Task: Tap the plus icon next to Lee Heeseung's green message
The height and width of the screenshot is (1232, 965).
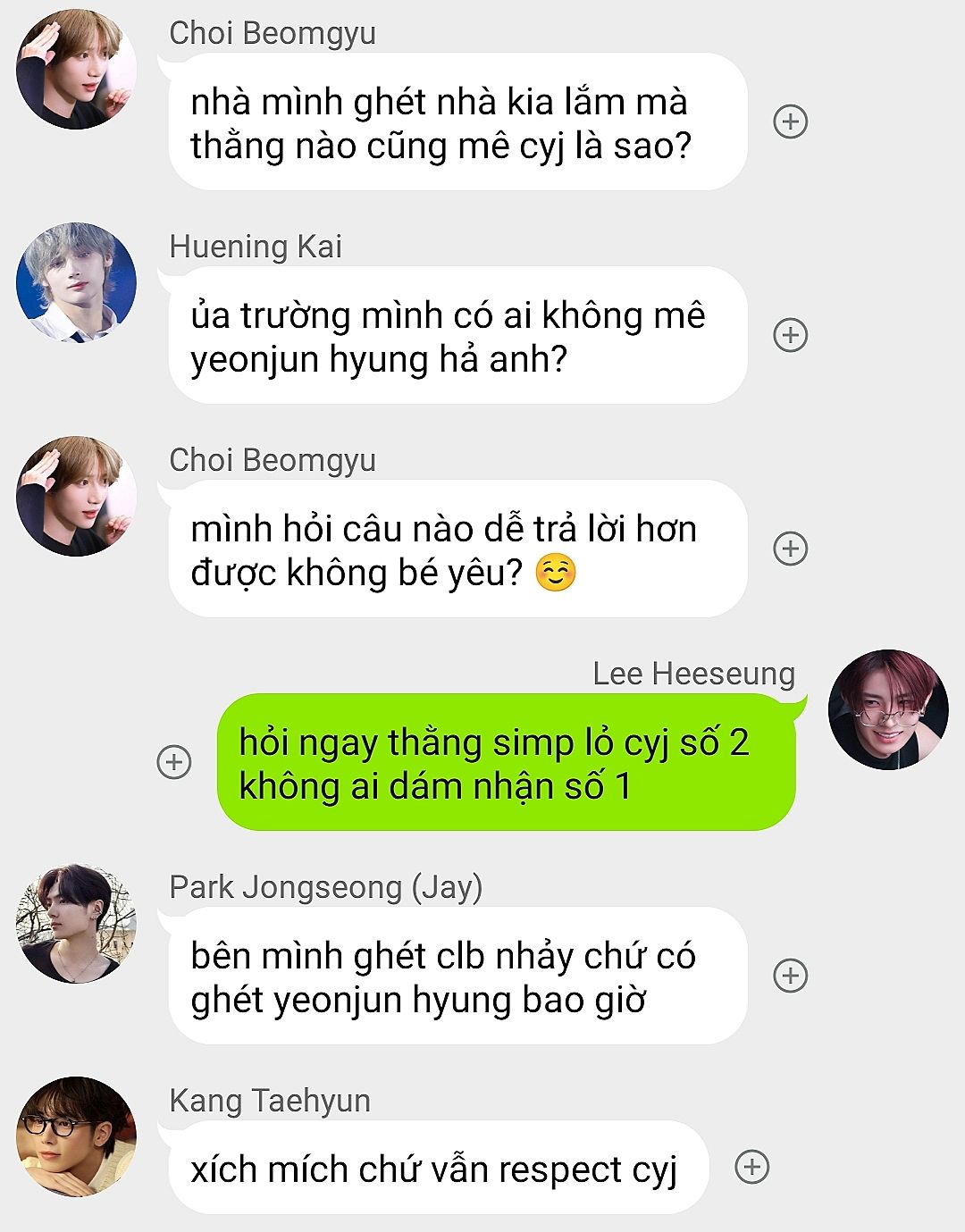Action: [x=174, y=762]
